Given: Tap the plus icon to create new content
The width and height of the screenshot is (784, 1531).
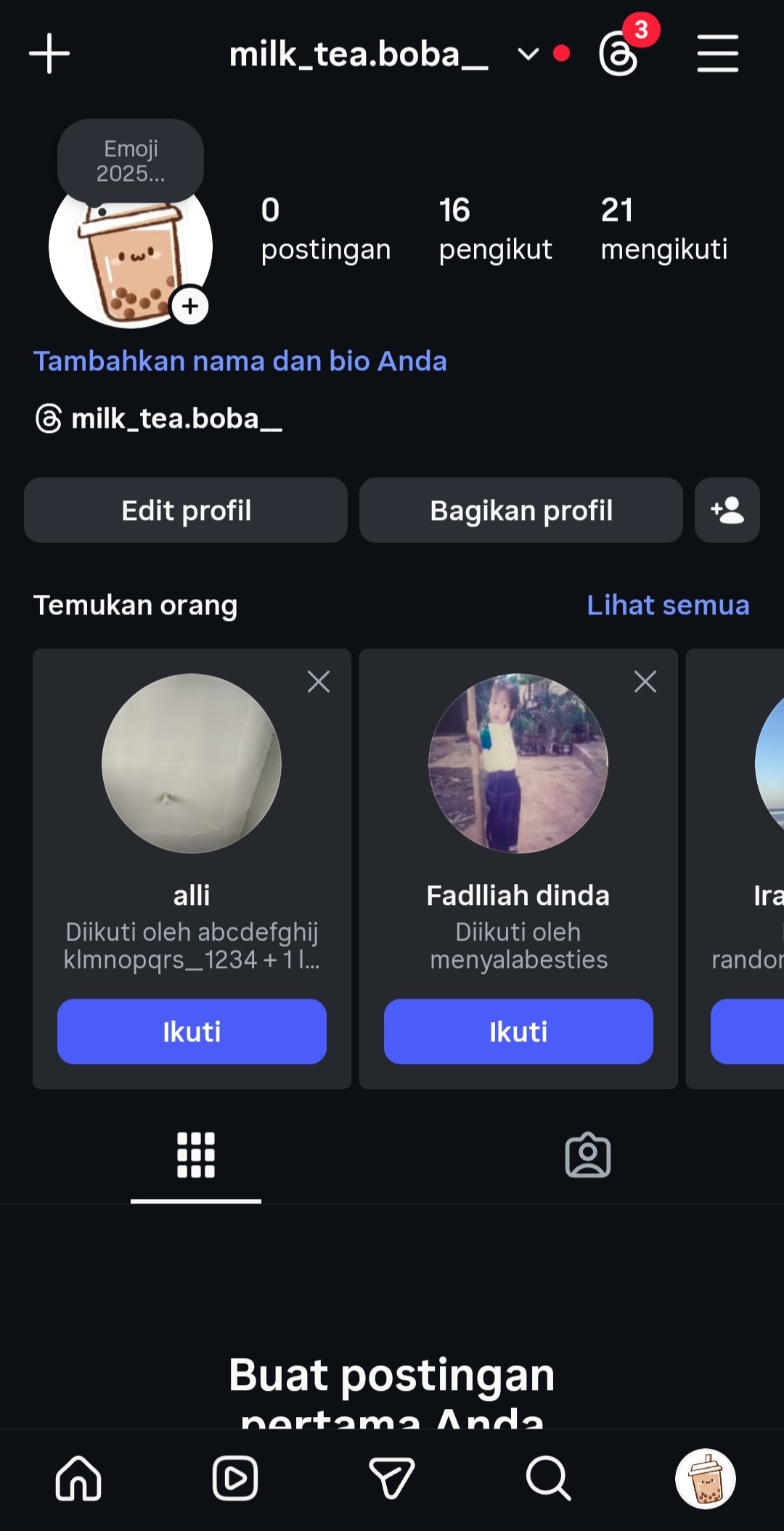Looking at the screenshot, I should point(49,54).
